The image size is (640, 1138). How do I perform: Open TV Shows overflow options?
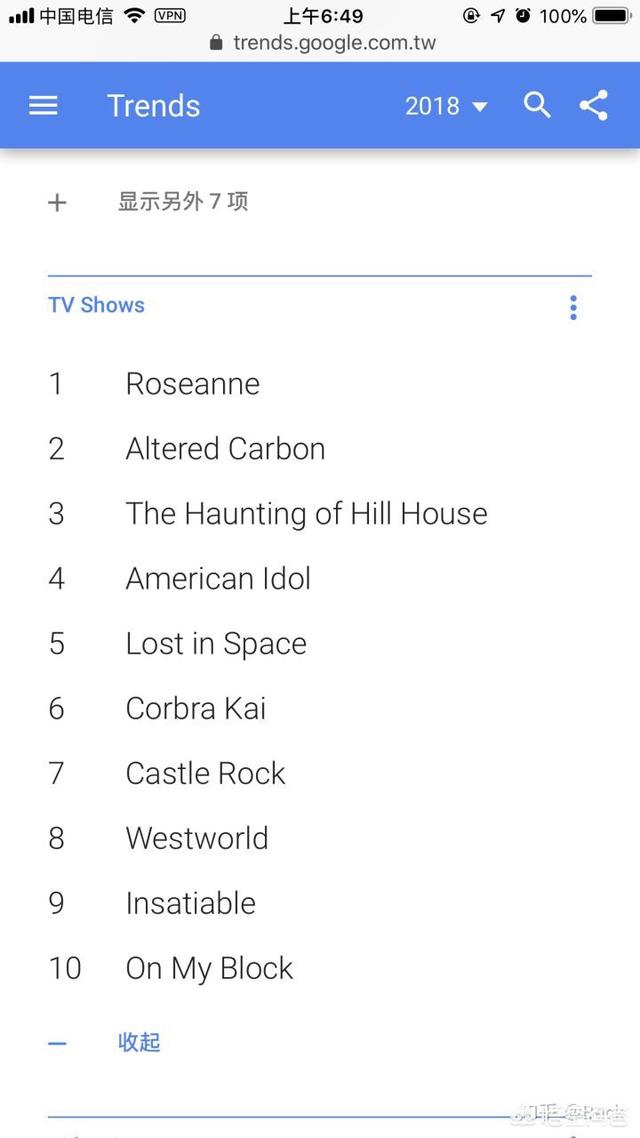coord(573,308)
